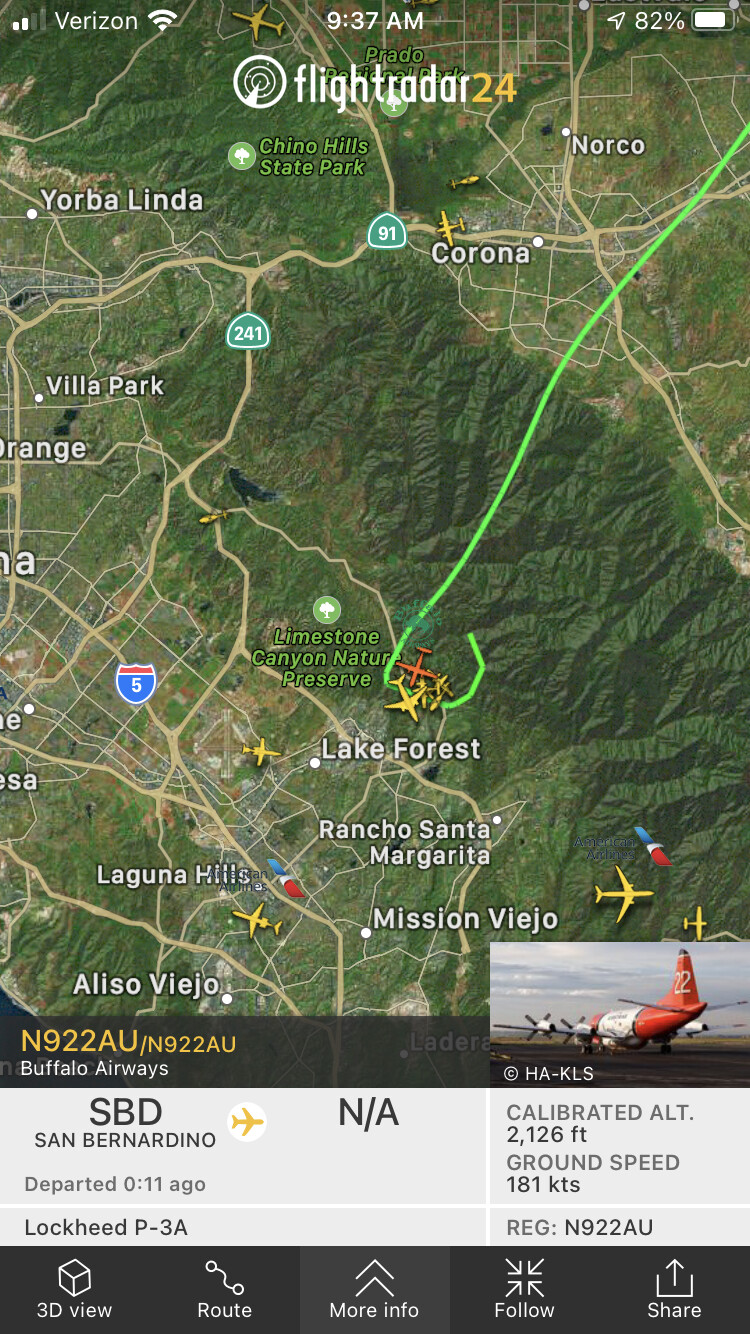Show the flight Route
The image size is (750, 1334).
(224, 1289)
